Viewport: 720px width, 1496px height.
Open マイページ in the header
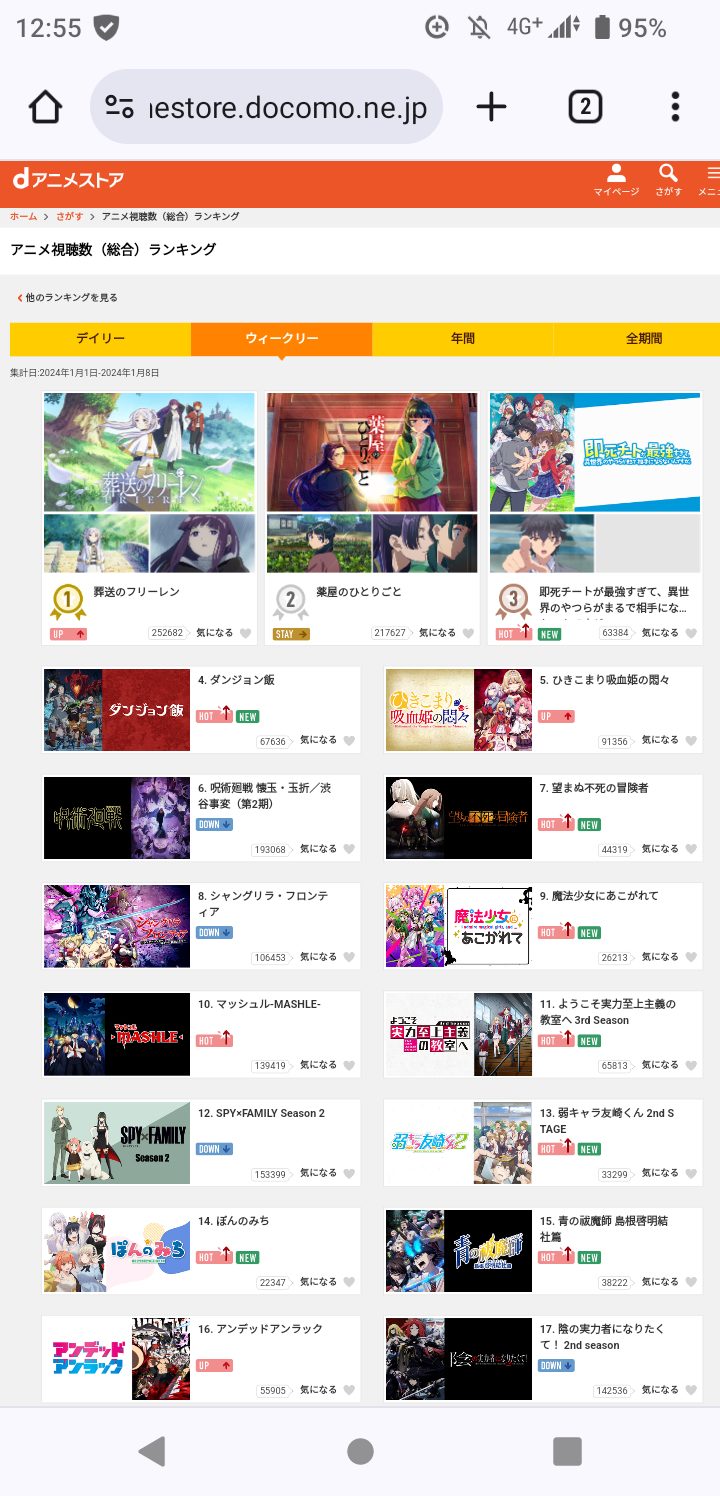[x=616, y=180]
